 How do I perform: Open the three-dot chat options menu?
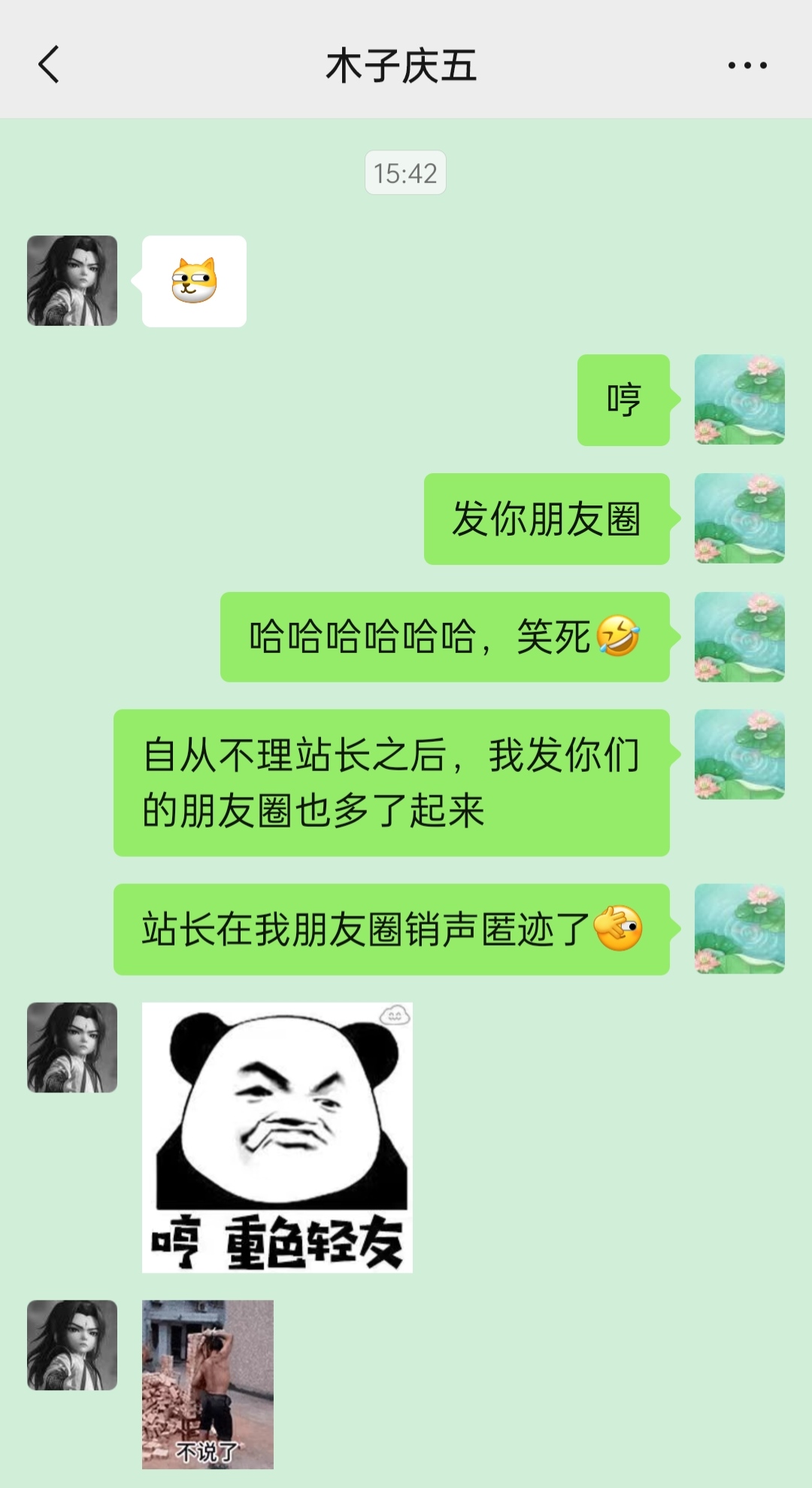pyautogui.click(x=747, y=65)
